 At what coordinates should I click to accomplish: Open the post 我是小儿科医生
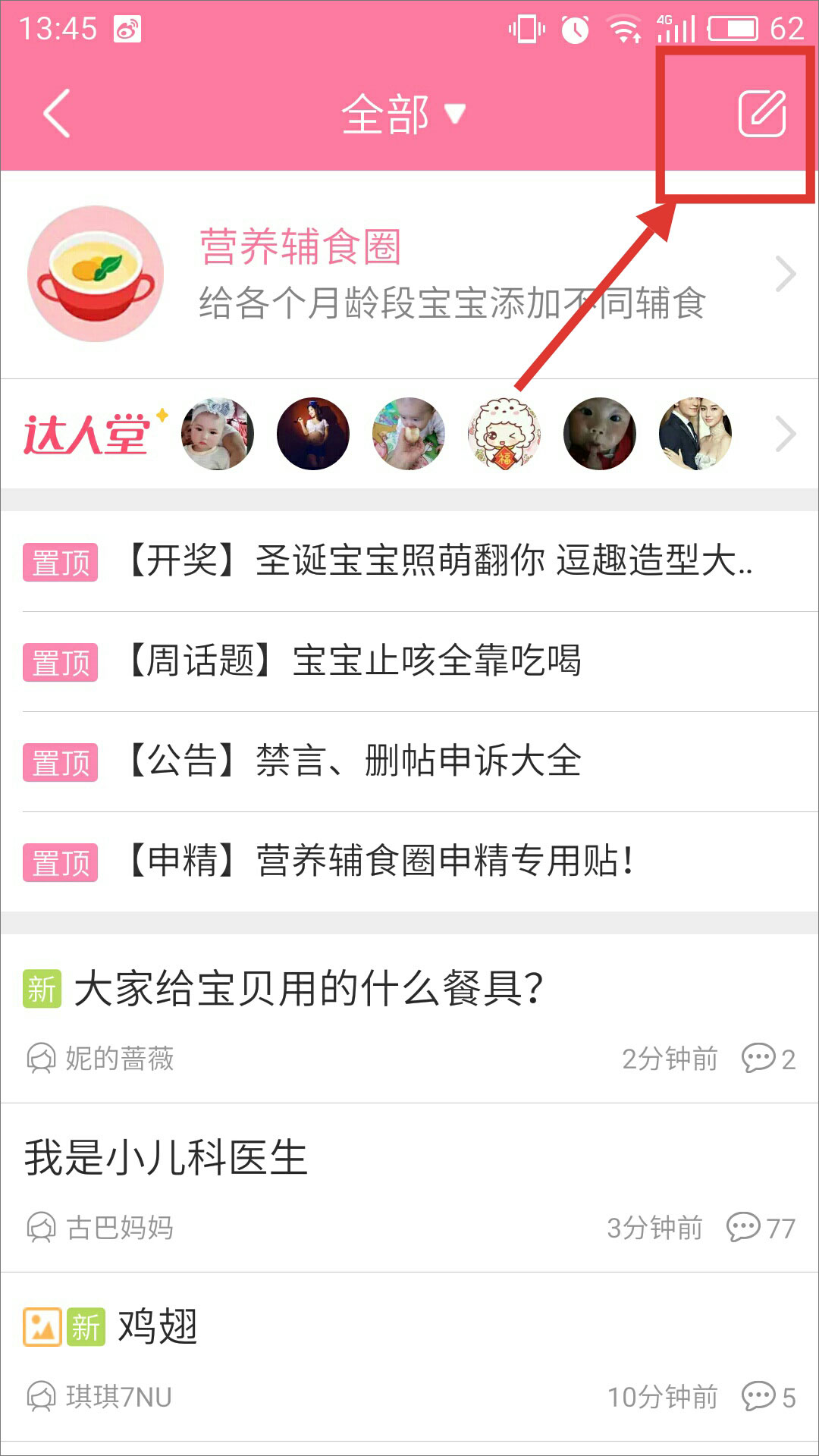point(166,1159)
